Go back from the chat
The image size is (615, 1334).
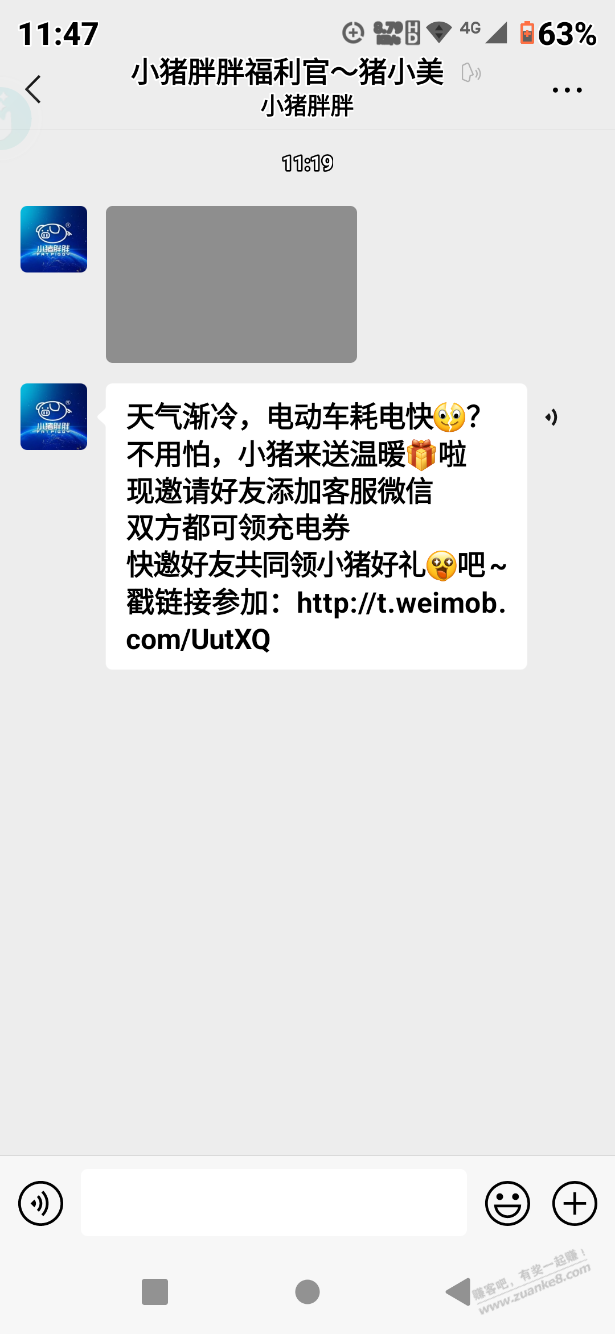(33, 89)
